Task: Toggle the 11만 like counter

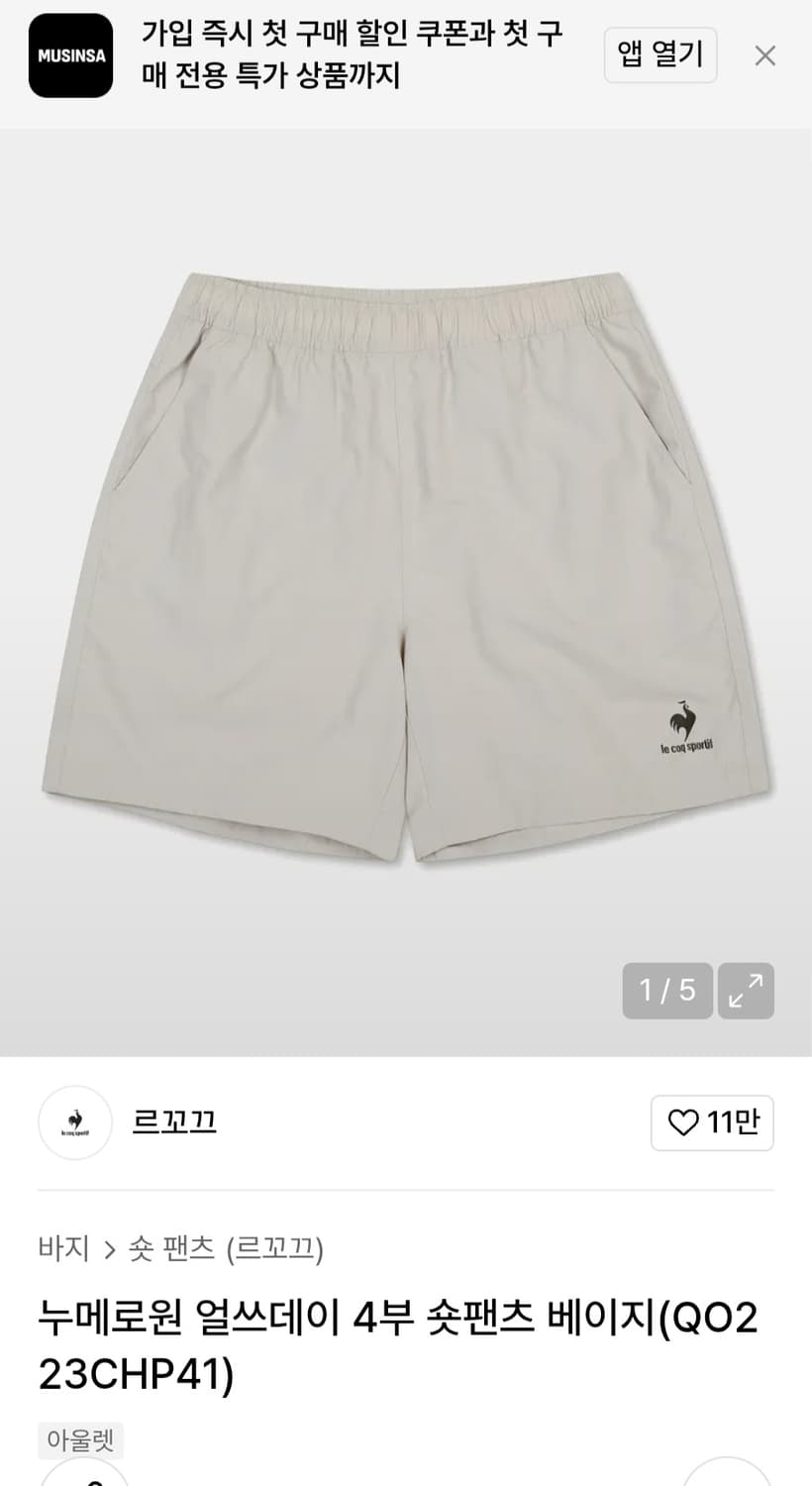Action: [712, 1123]
